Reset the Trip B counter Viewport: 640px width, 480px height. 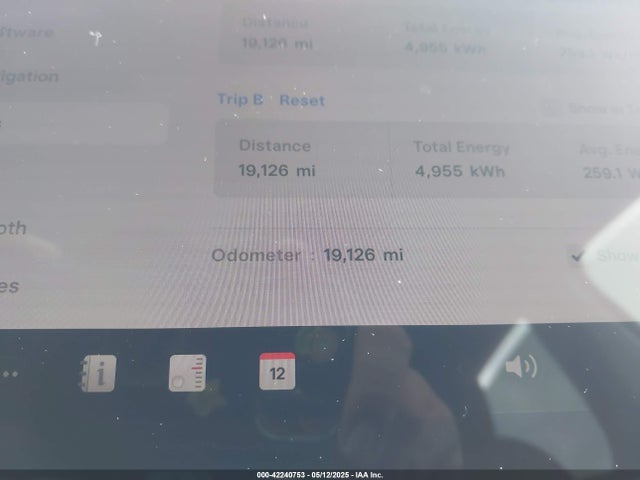[x=302, y=100]
